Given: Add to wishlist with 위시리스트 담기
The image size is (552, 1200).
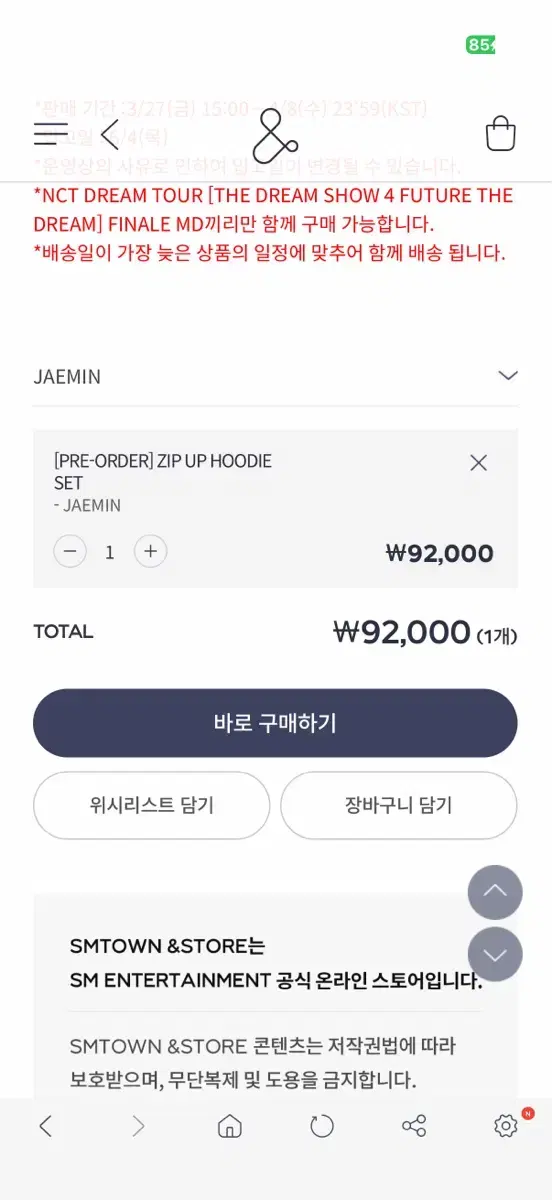Looking at the screenshot, I should point(152,805).
